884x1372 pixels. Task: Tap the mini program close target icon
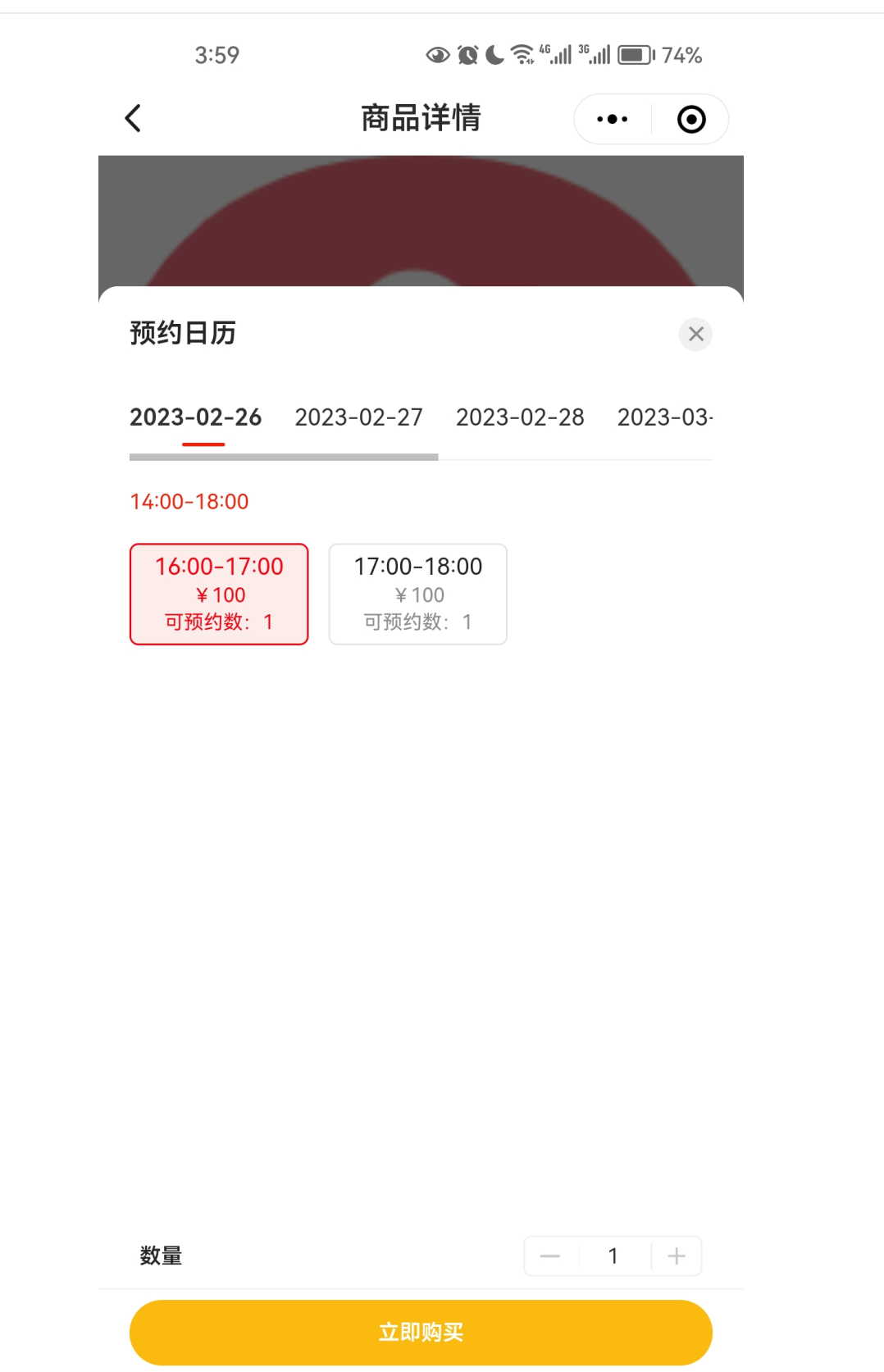click(691, 120)
